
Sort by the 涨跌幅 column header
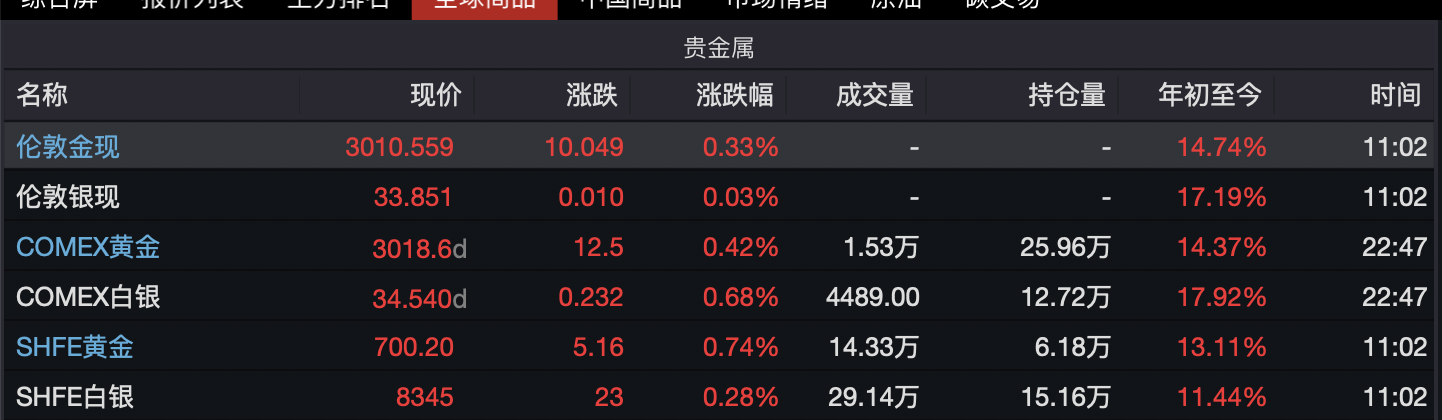(735, 96)
